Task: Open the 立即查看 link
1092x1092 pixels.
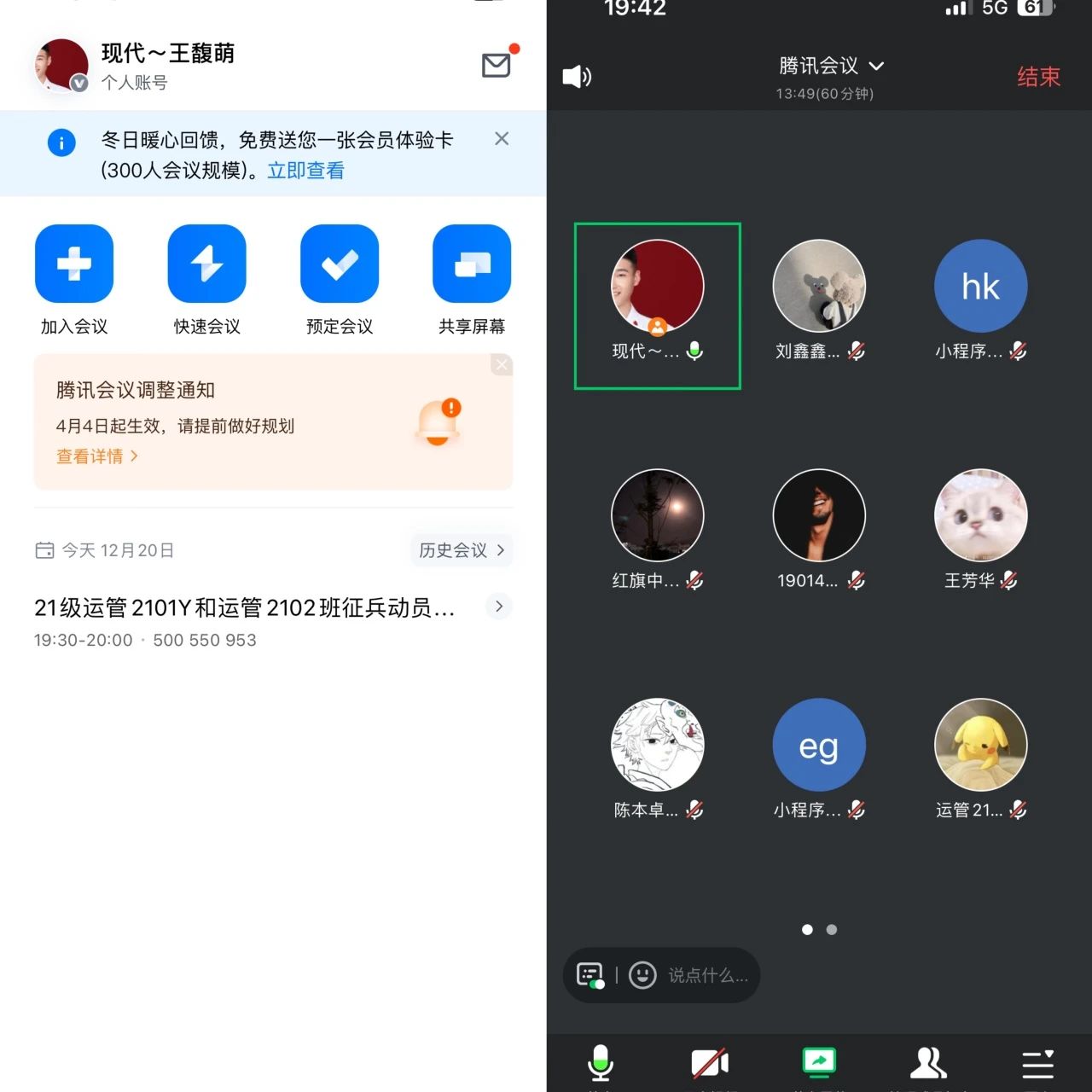Action: (305, 171)
